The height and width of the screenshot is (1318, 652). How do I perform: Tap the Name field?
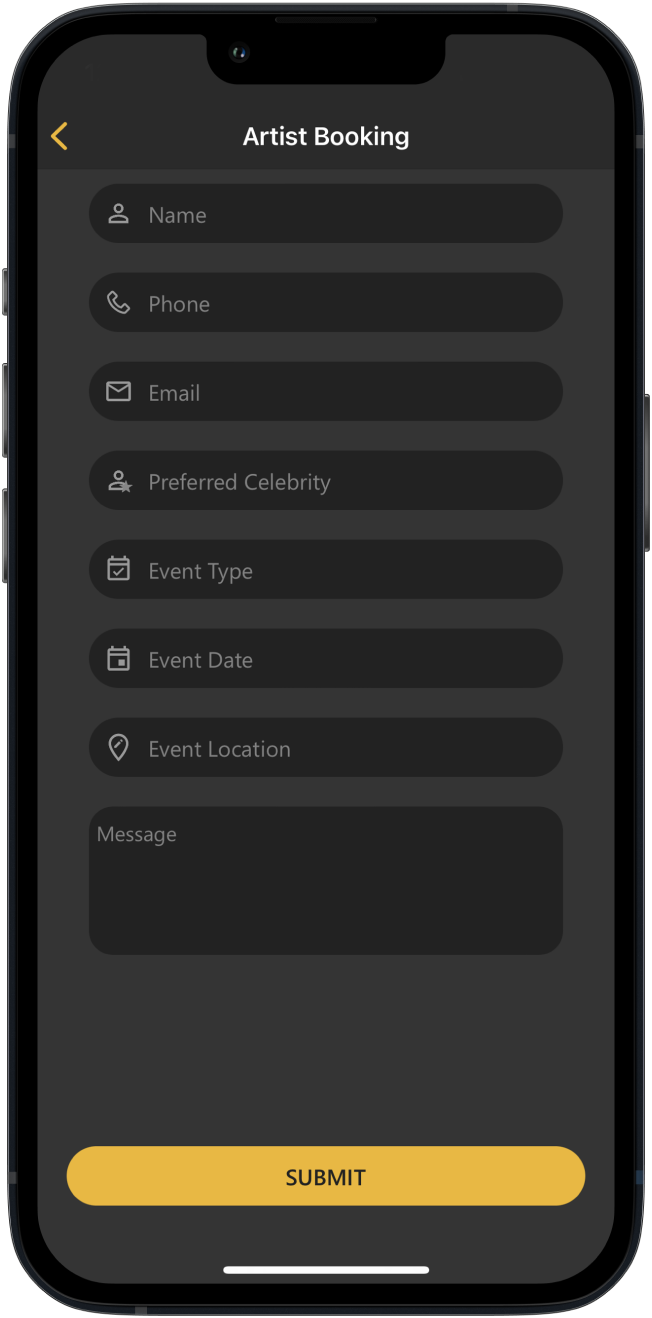pyautogui.click(x=326, y=213)
